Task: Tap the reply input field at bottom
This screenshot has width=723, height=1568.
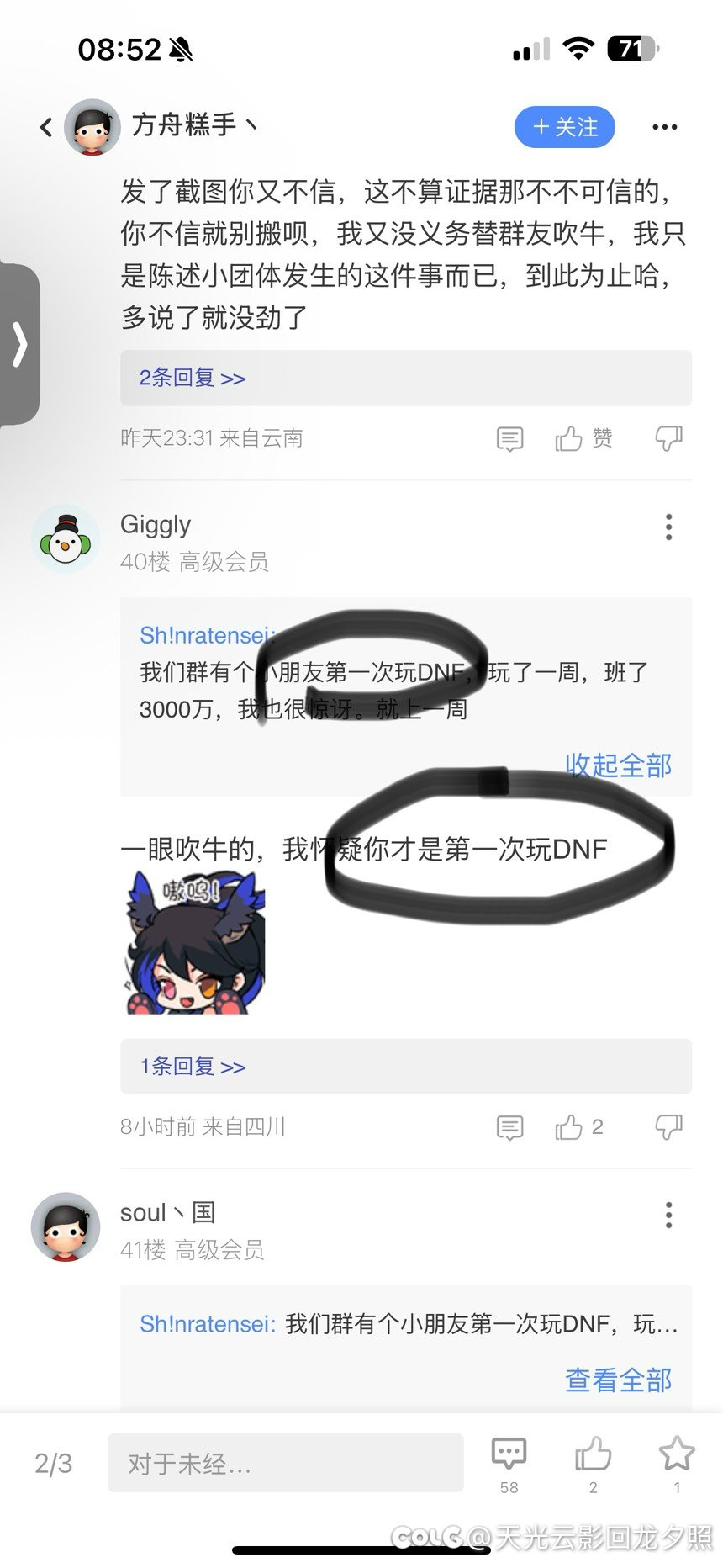Action: tap(285, 1464)
